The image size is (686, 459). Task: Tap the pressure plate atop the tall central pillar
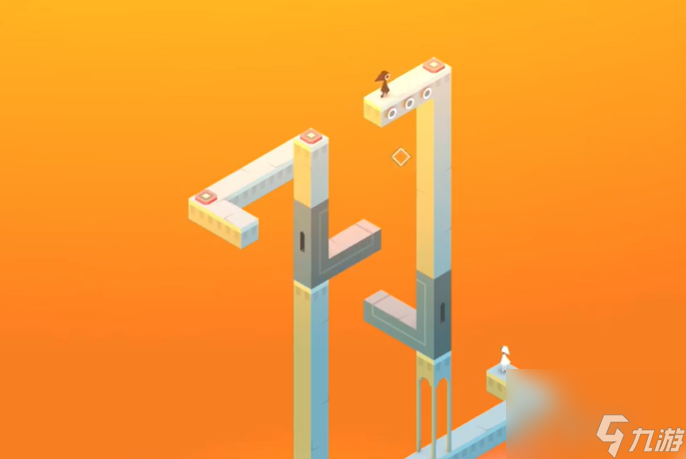pos(312,135)
